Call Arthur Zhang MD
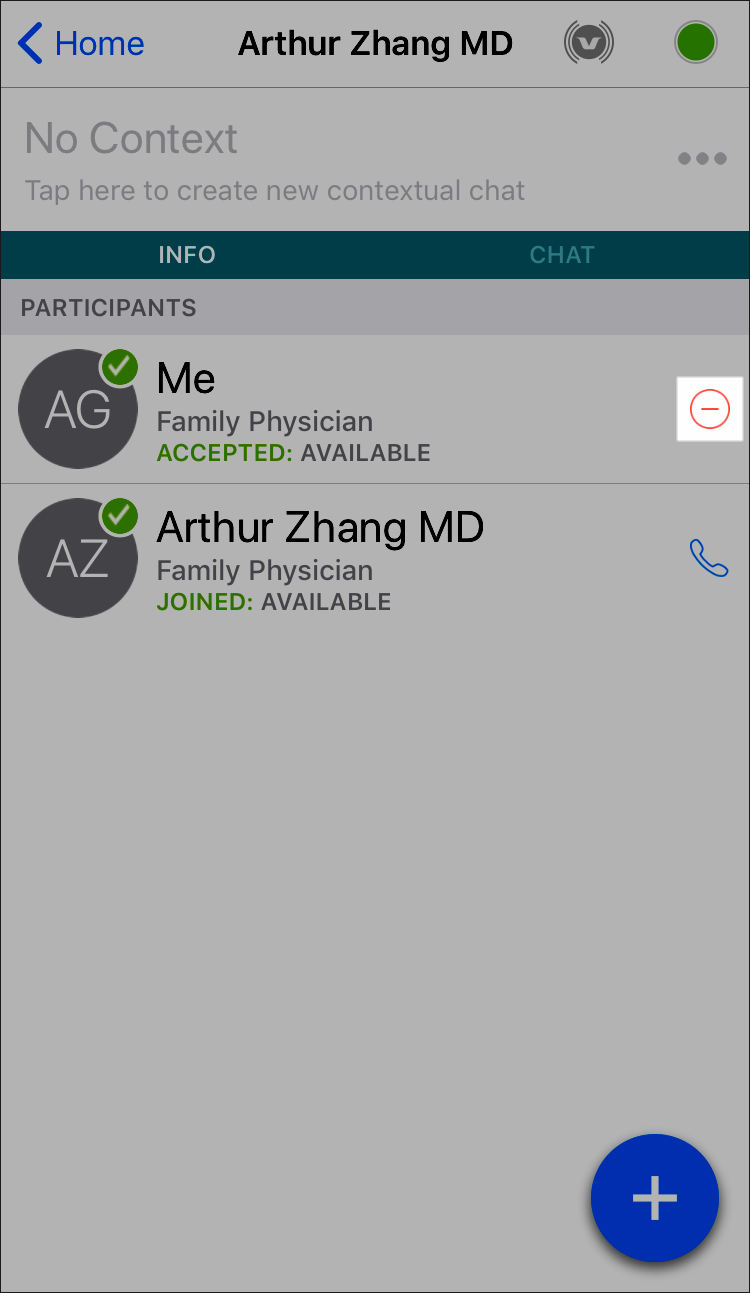 coord(709,558)
